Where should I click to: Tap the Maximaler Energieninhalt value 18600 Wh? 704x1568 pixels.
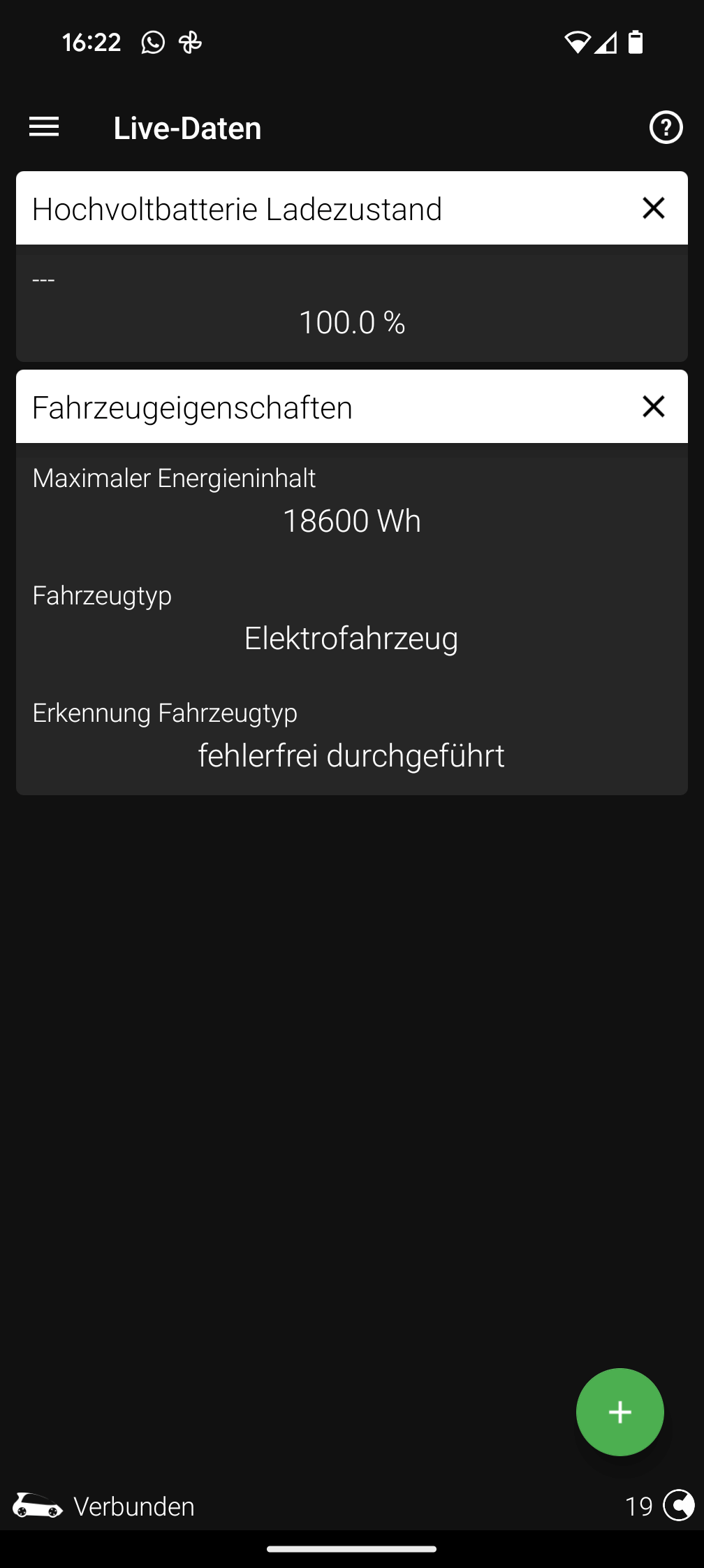(x=352, y=521)
